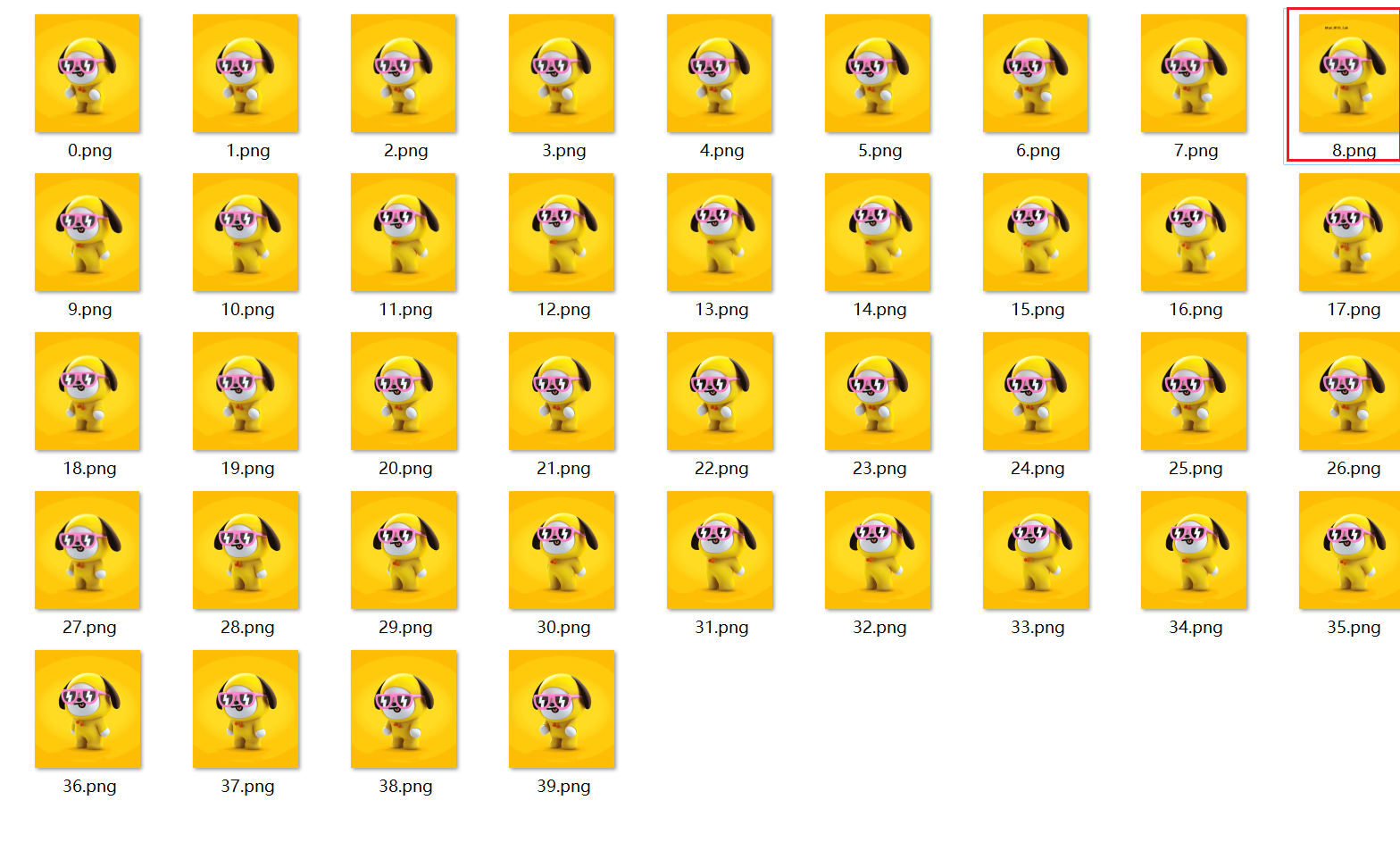The height and width of the screenshot is (867, 1400).
Task: Select file 35.png
Action: click(1349, 551)
